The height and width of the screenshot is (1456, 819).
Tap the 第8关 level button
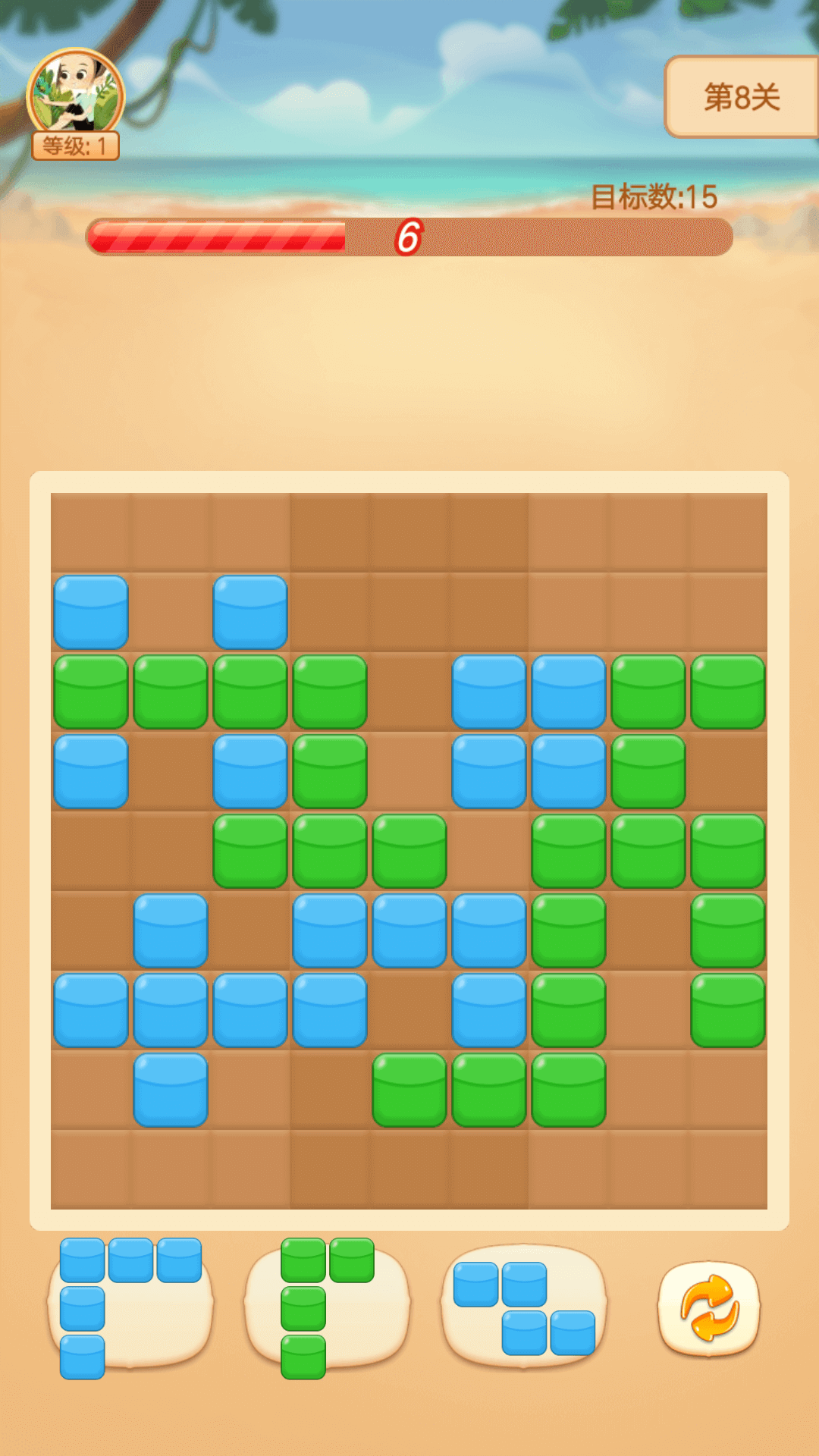741,97
